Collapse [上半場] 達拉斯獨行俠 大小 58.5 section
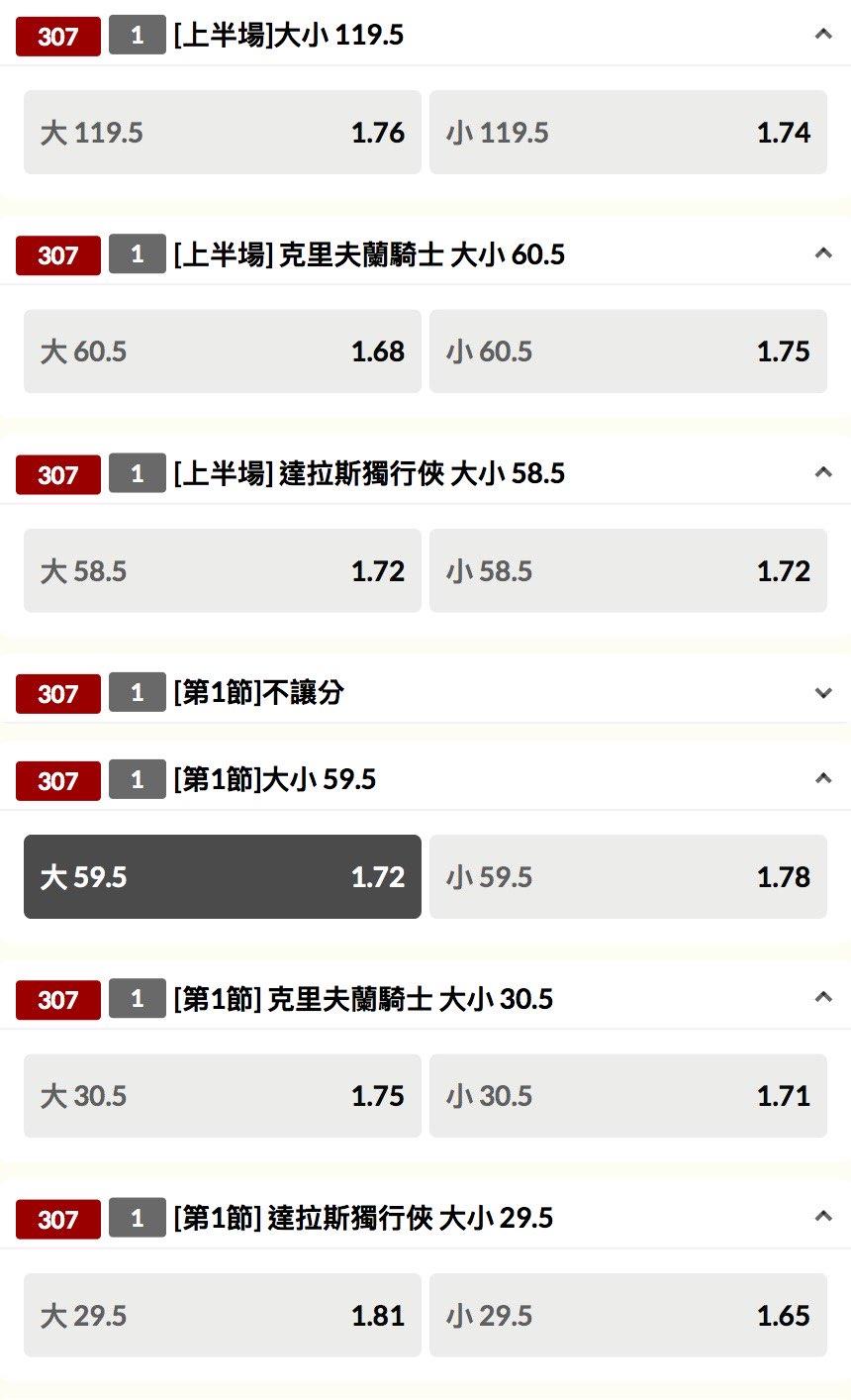Screen dimensions: 851x1400 click(x=822, y=473)
